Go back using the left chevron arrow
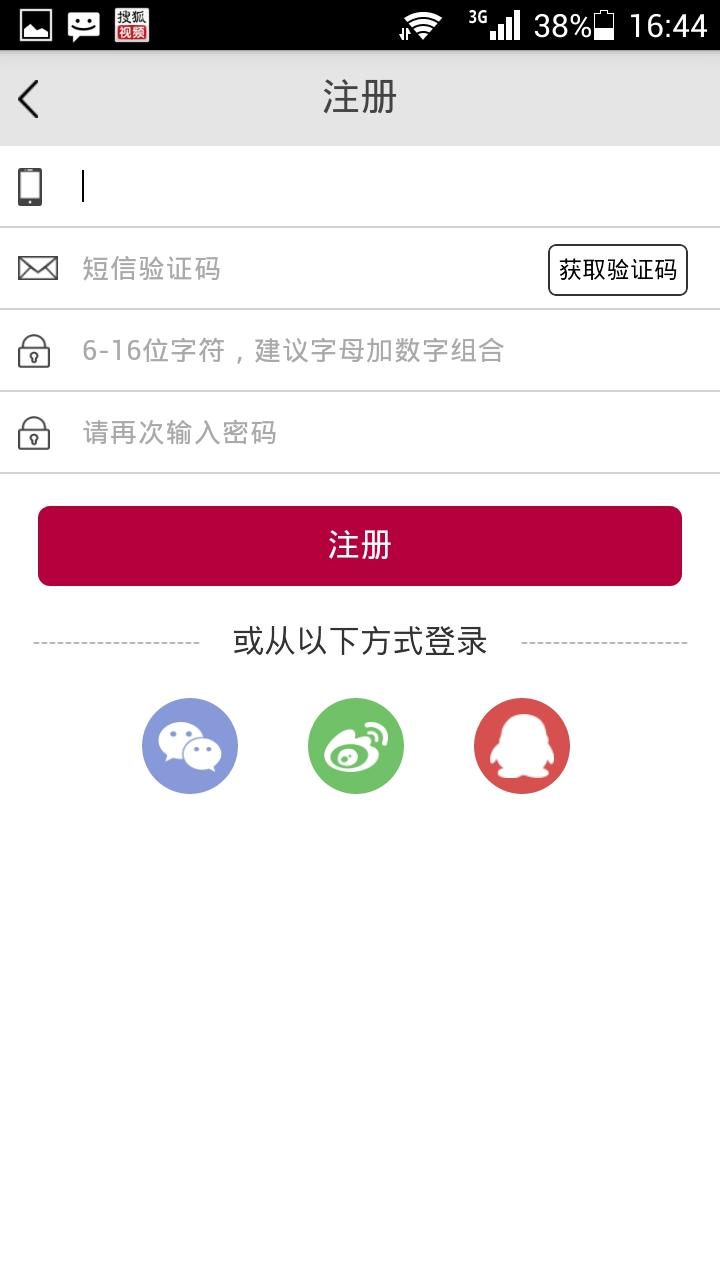Viewport: 720px width, 1280px height. point(28,98)
